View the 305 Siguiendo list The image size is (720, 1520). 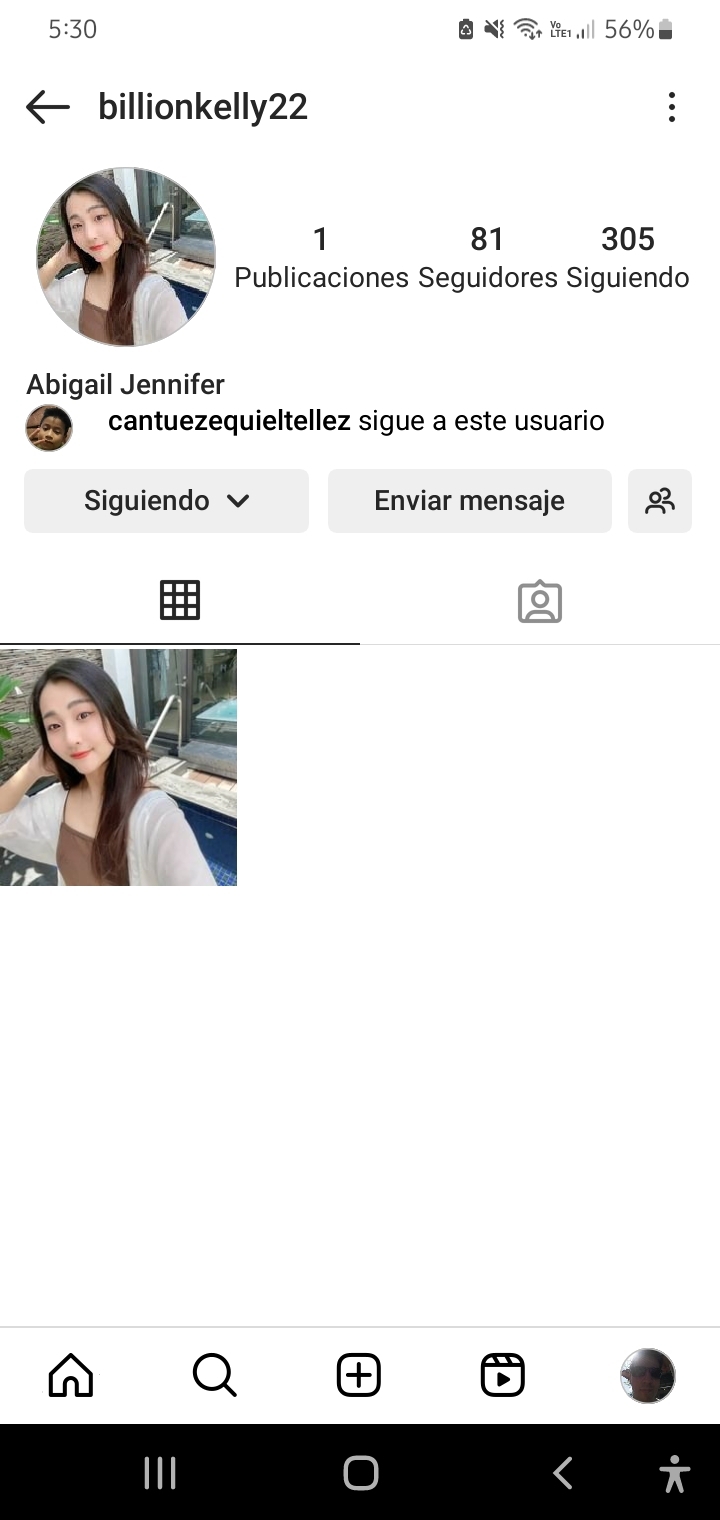[628, 257]
